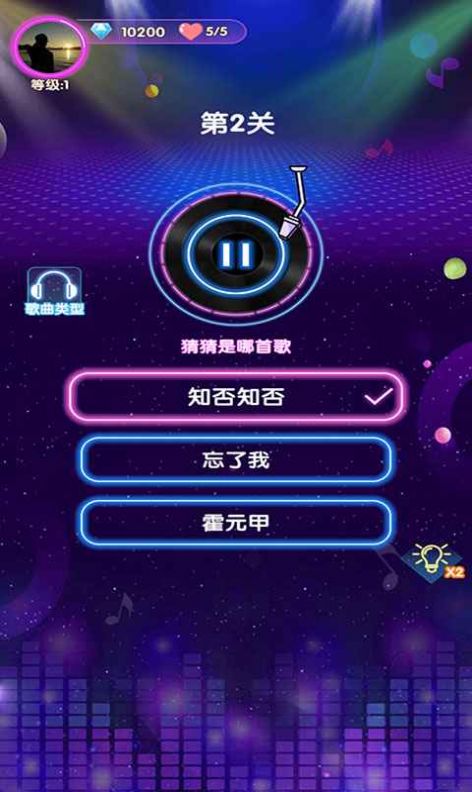Open the 歌曲类型 headphone menu

[x=55, y=292]
